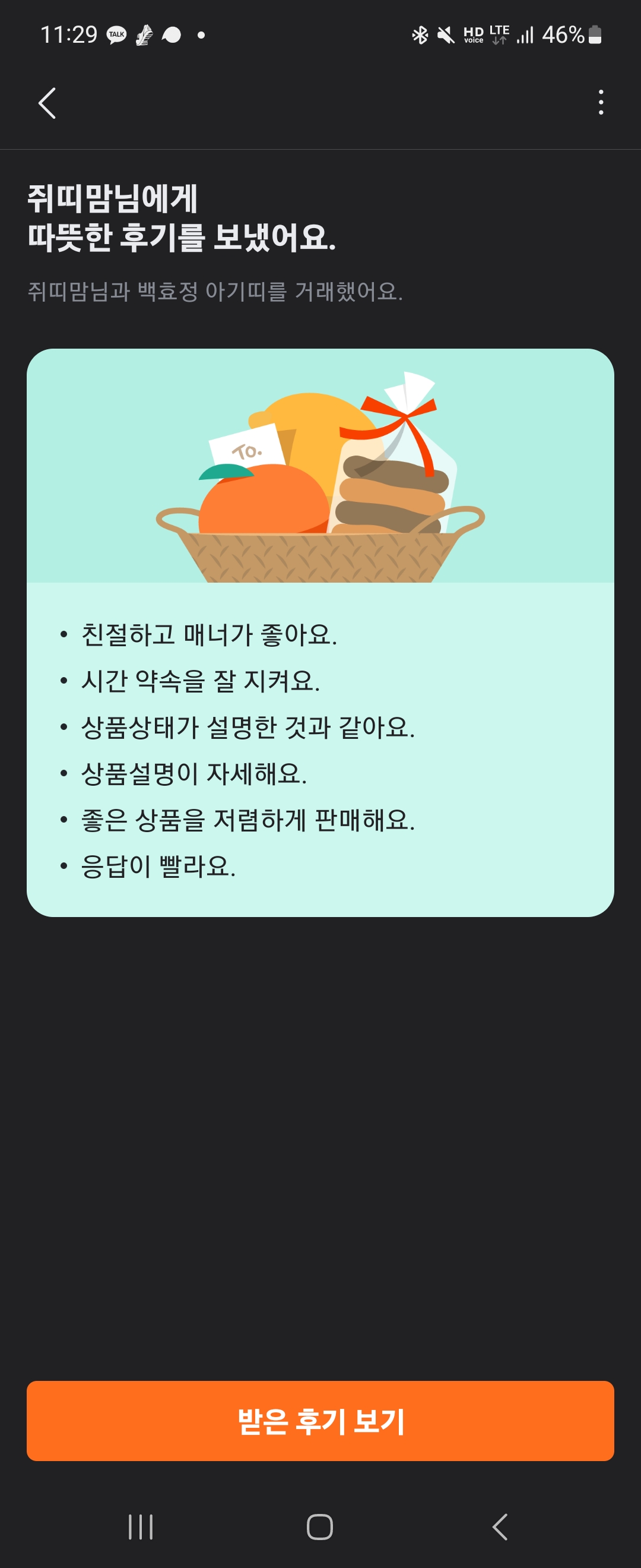The width and height of the screenshot is (641, 1568).
Task: Open the three-dot overflow menu
Action: pos(600,102)
